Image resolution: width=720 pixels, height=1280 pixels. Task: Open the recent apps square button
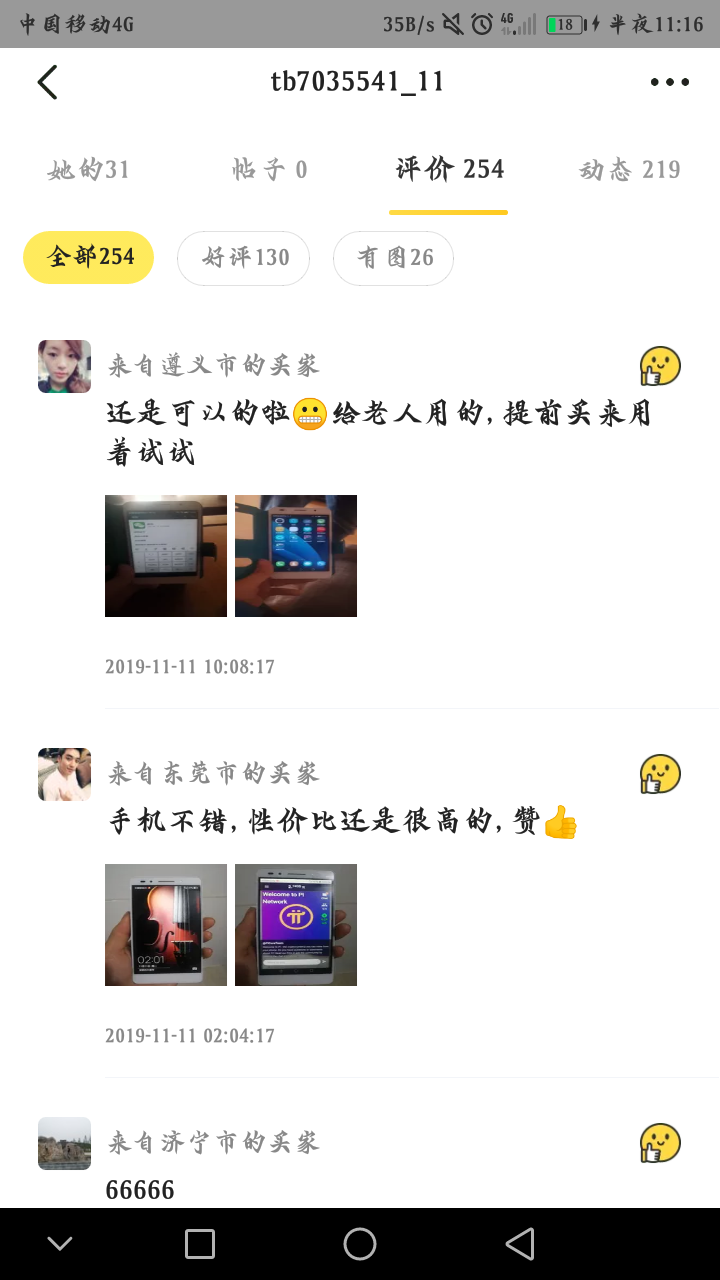pos(200,1244)
